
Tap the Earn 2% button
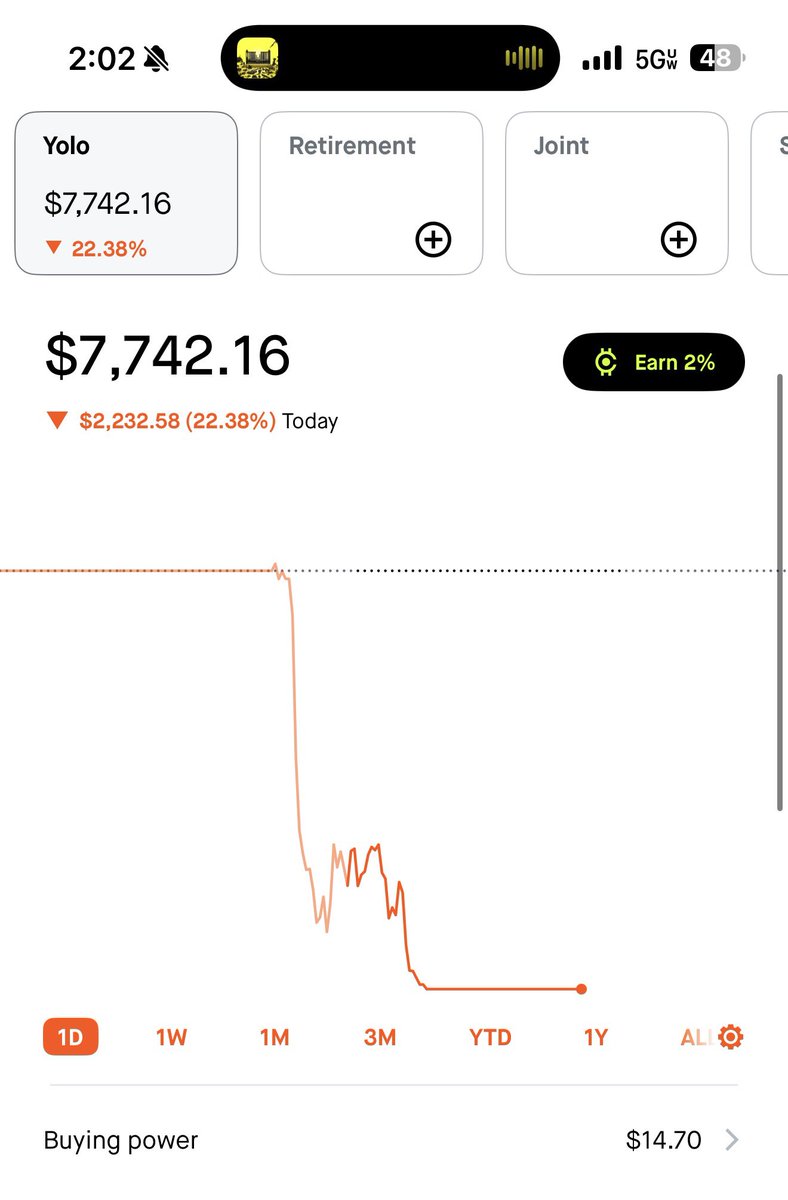click(654, 362)
